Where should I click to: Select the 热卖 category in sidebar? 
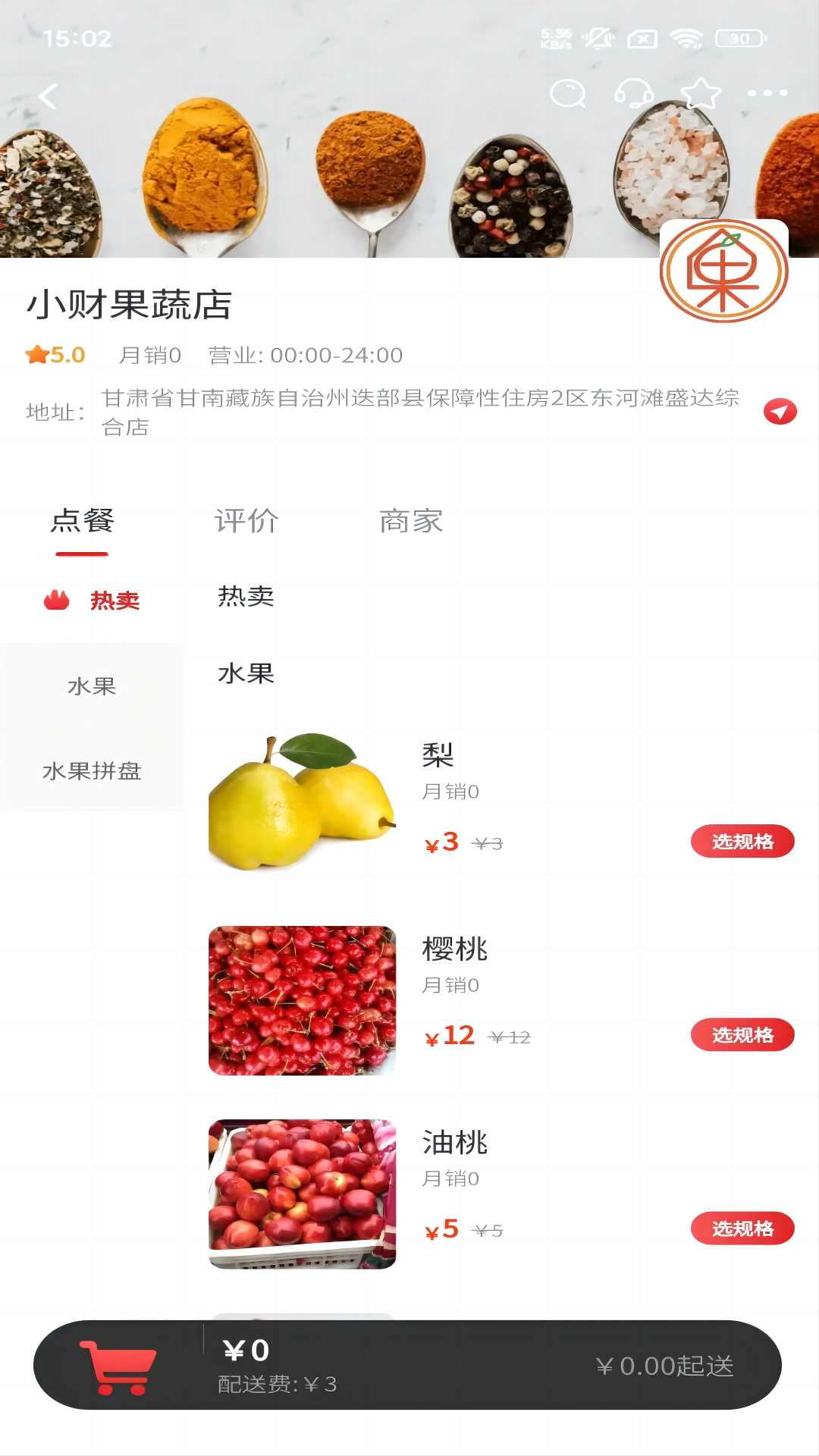[92, 601]
